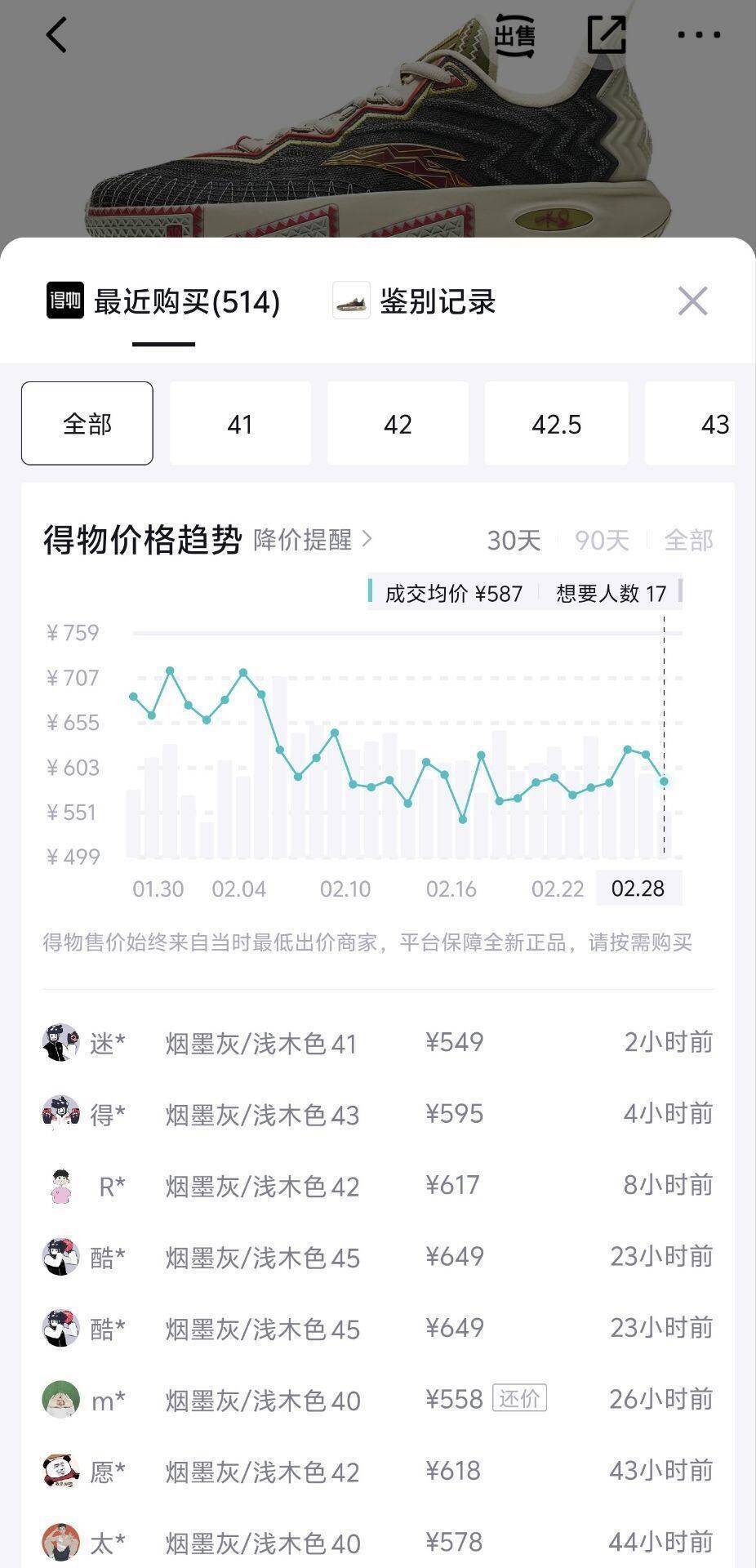Select the 最近购买(514) tab

[x=164, y=302]
